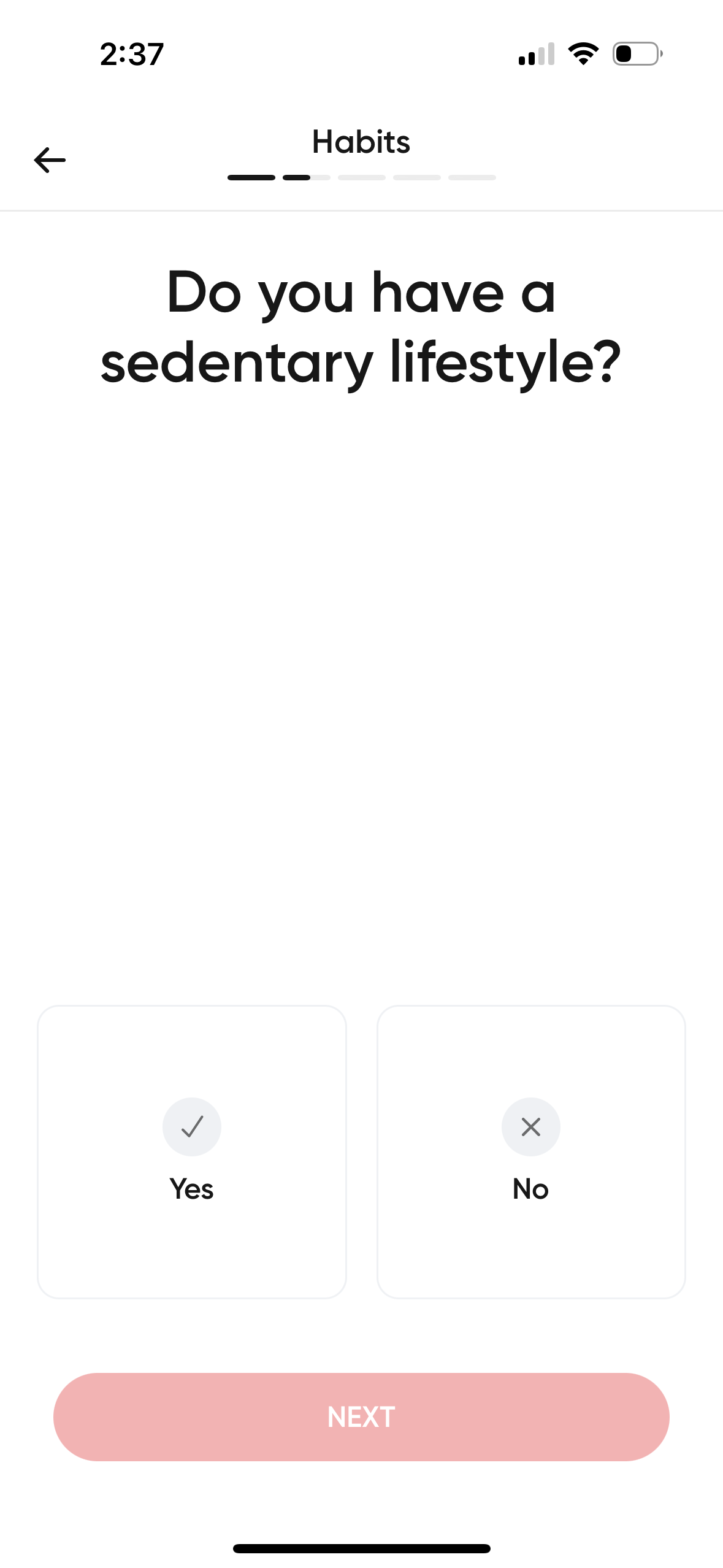Click the back arrow icon
This screenshot has width=723, height=1568.
point(50,159)
